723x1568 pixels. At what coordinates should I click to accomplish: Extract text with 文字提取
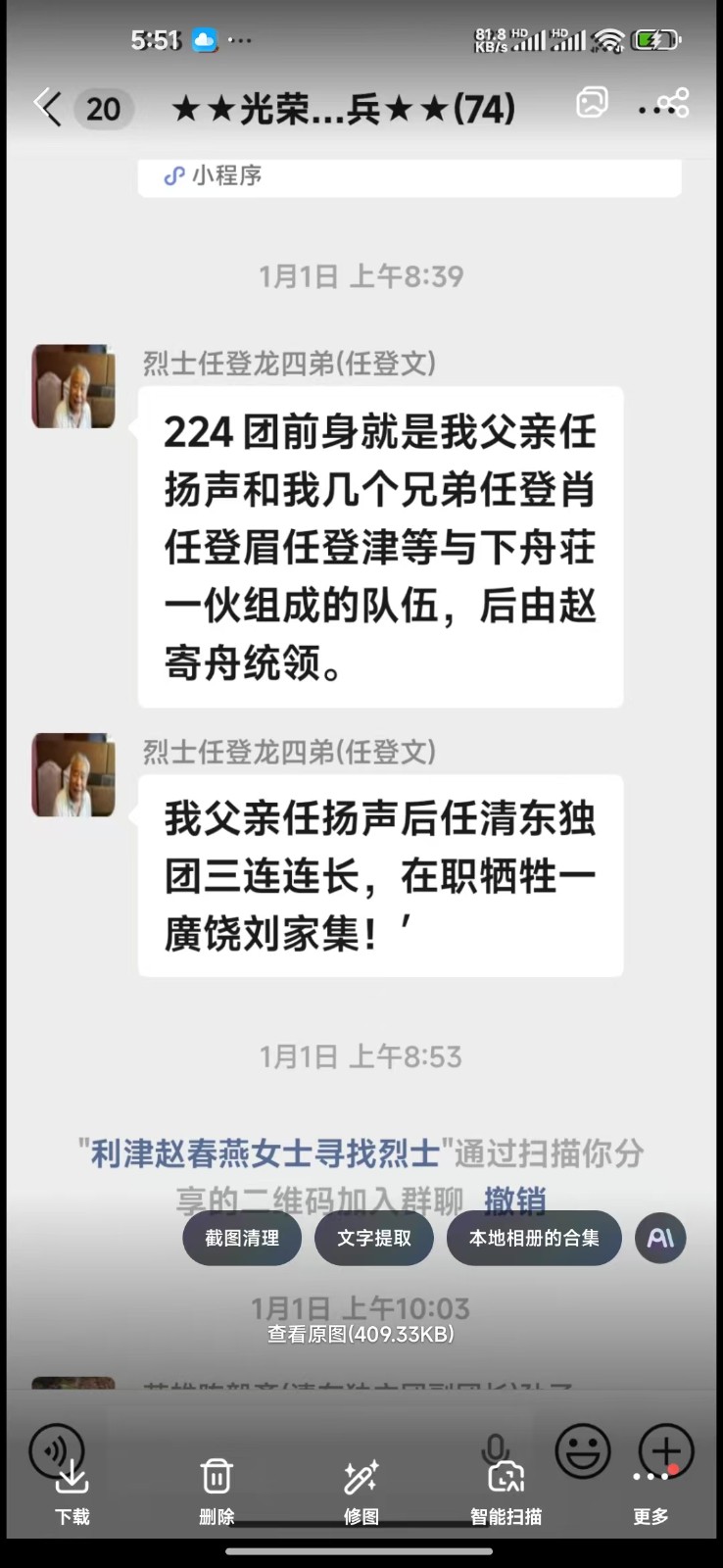374,1238
